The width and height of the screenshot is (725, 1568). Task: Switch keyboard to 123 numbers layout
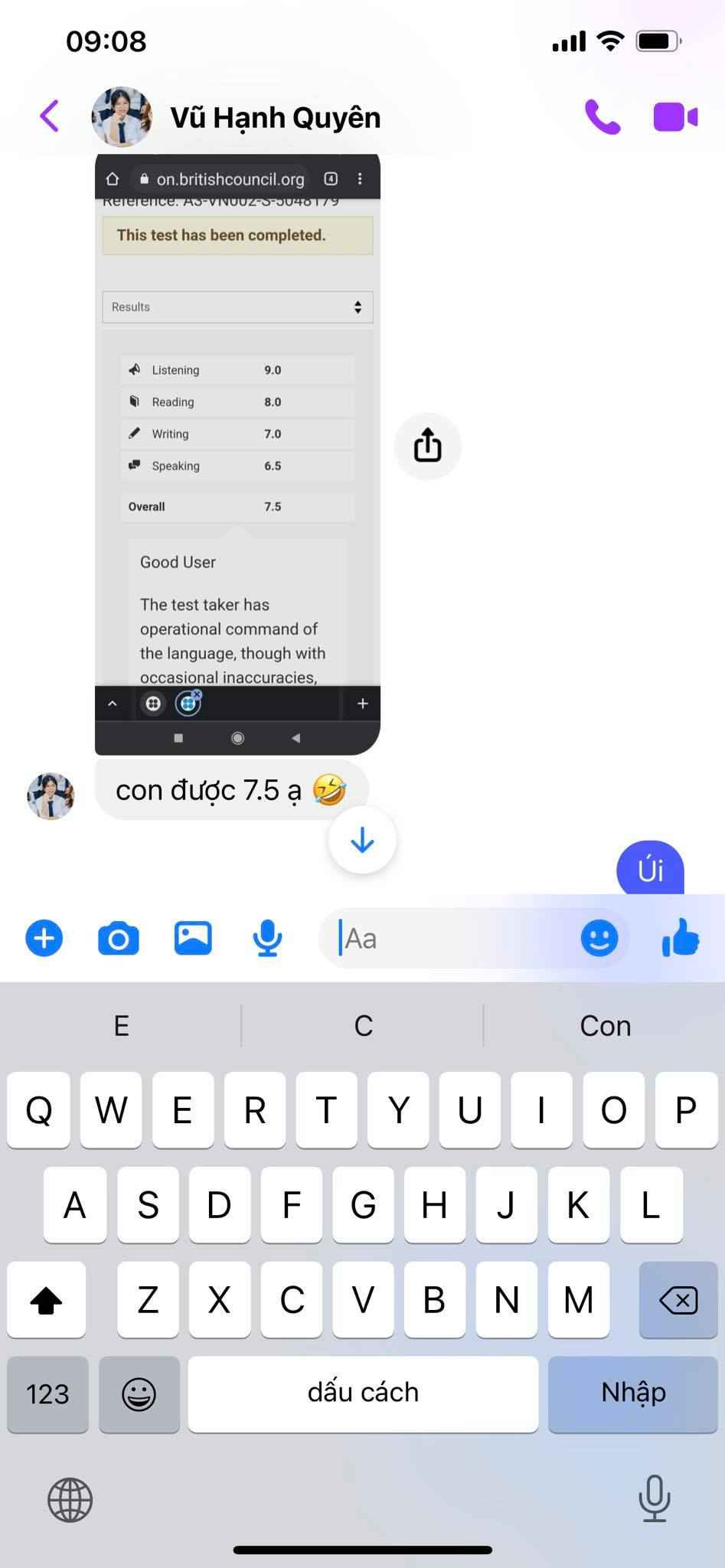(47, 1393)
